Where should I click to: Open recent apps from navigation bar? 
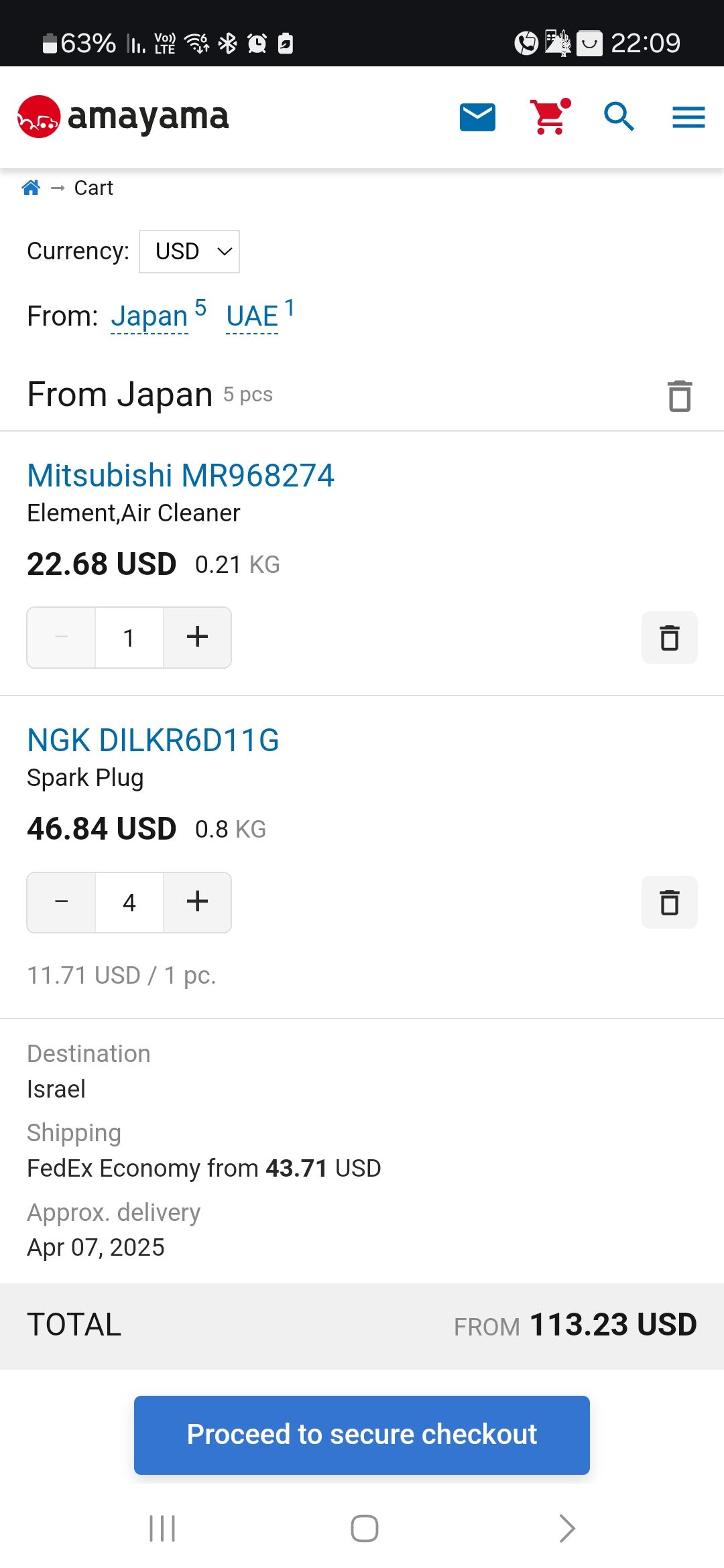click(x=162, y=1528)
